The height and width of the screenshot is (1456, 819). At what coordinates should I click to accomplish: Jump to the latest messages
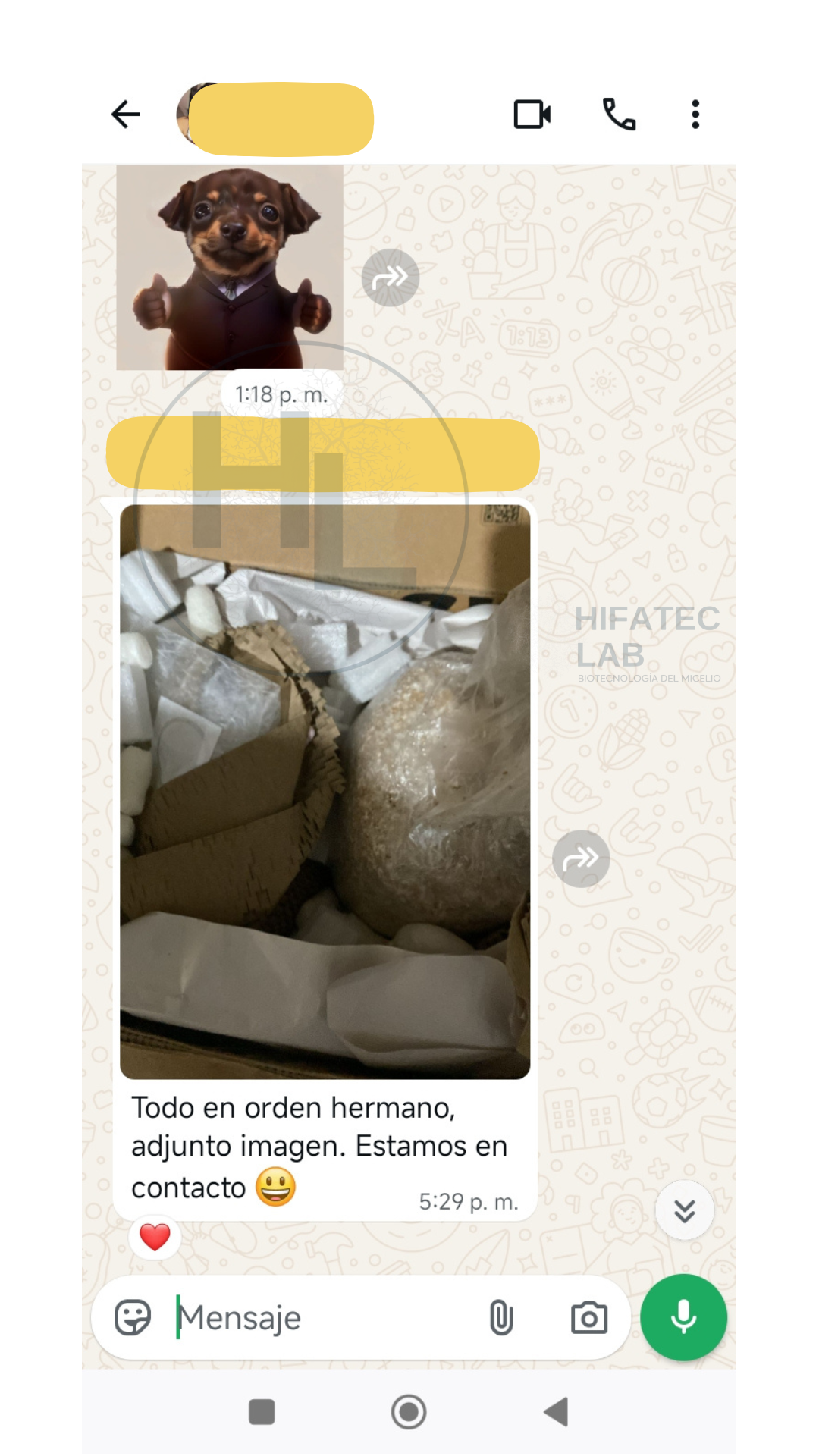click(684, 1210)
